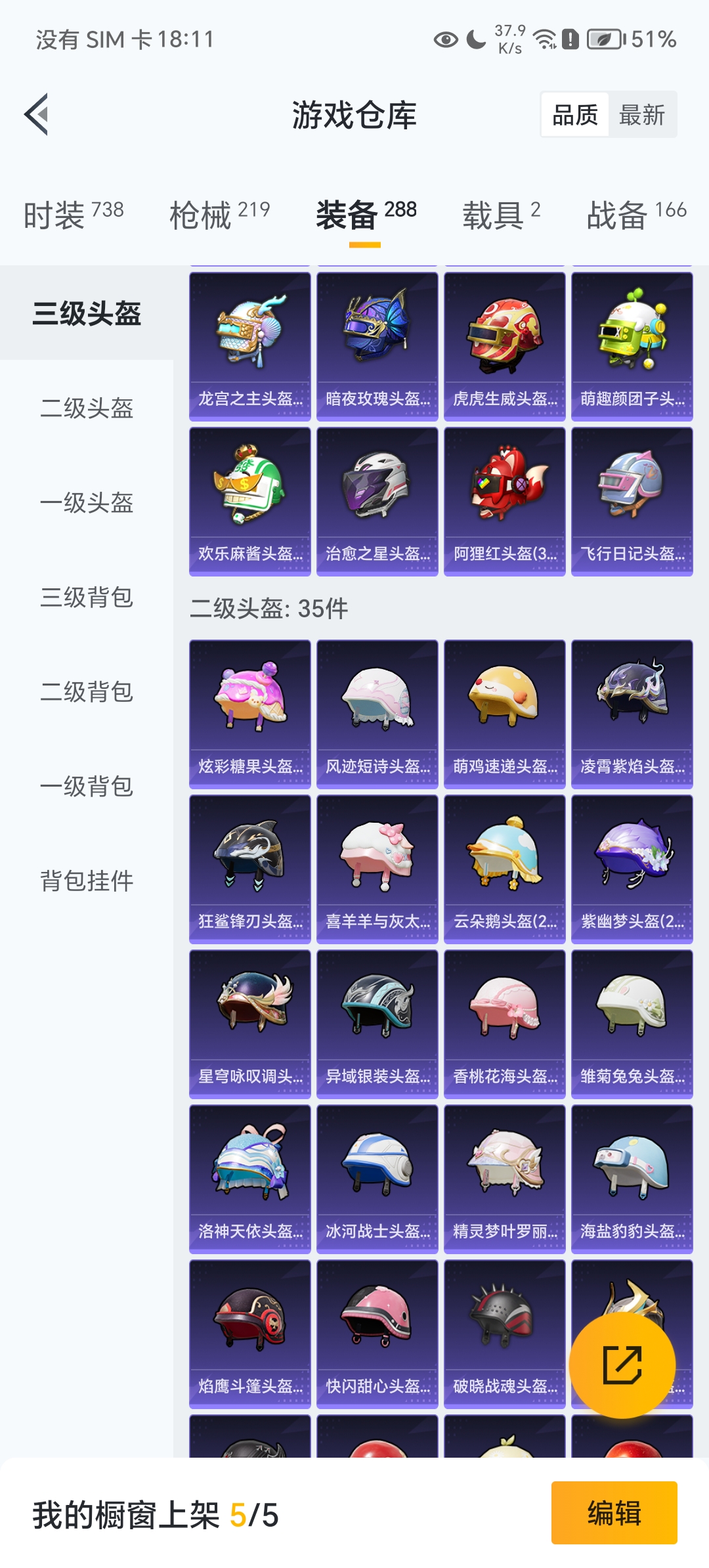Go back using the top-left arrow
The height and width of the screenshot is (1568, 709).
coord(37,114)
